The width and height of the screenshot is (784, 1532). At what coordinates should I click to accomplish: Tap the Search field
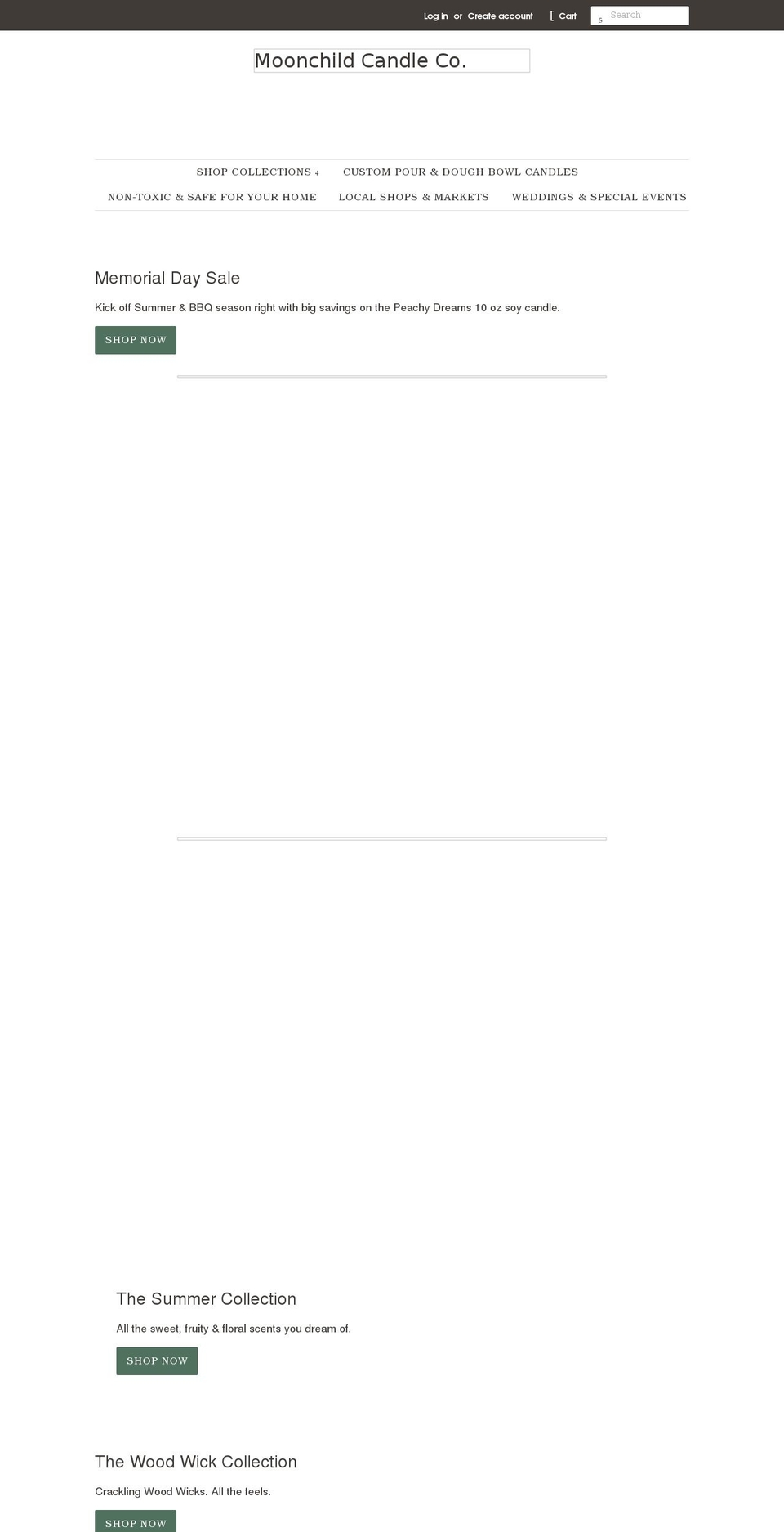pyautogui.click(x=646, y=16)
